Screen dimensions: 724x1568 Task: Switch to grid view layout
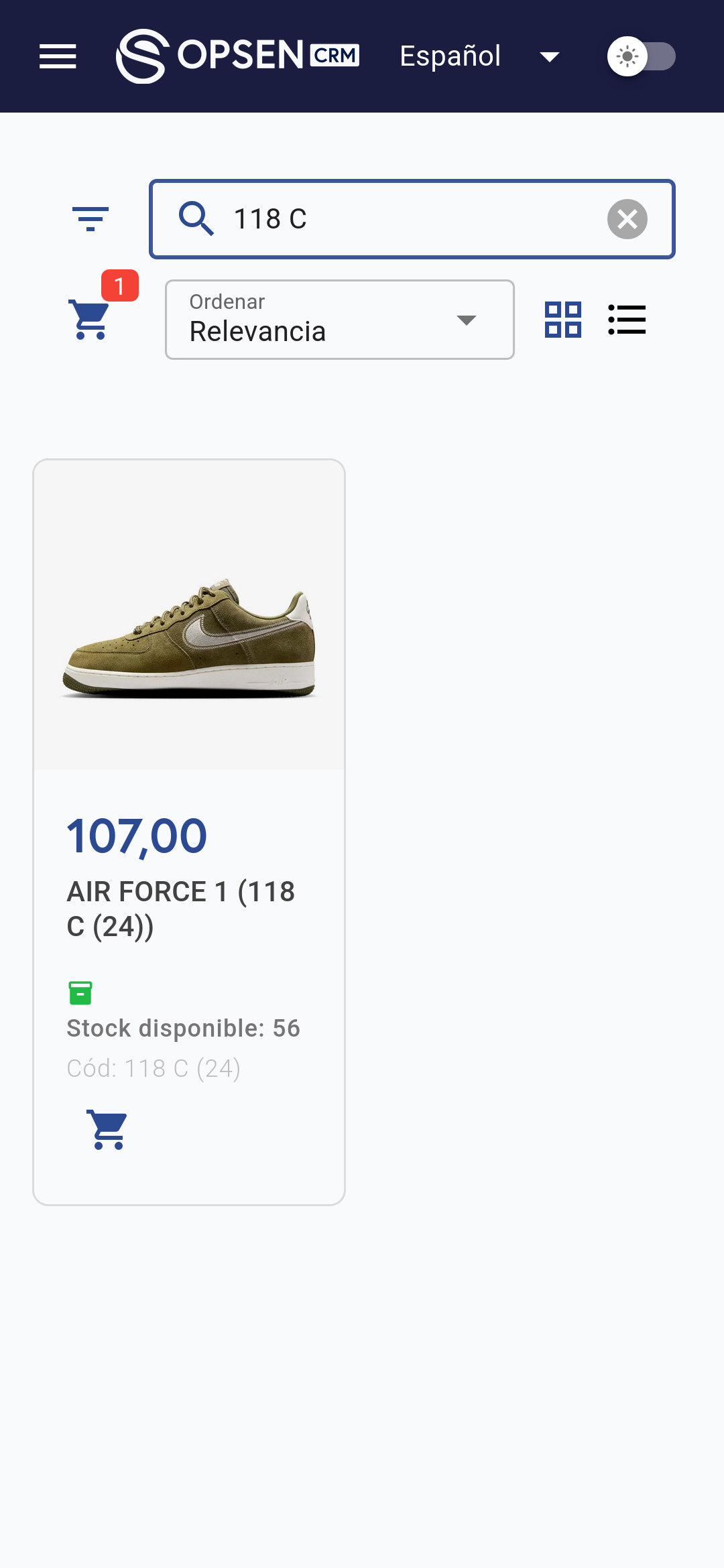[x=562, y=320]
